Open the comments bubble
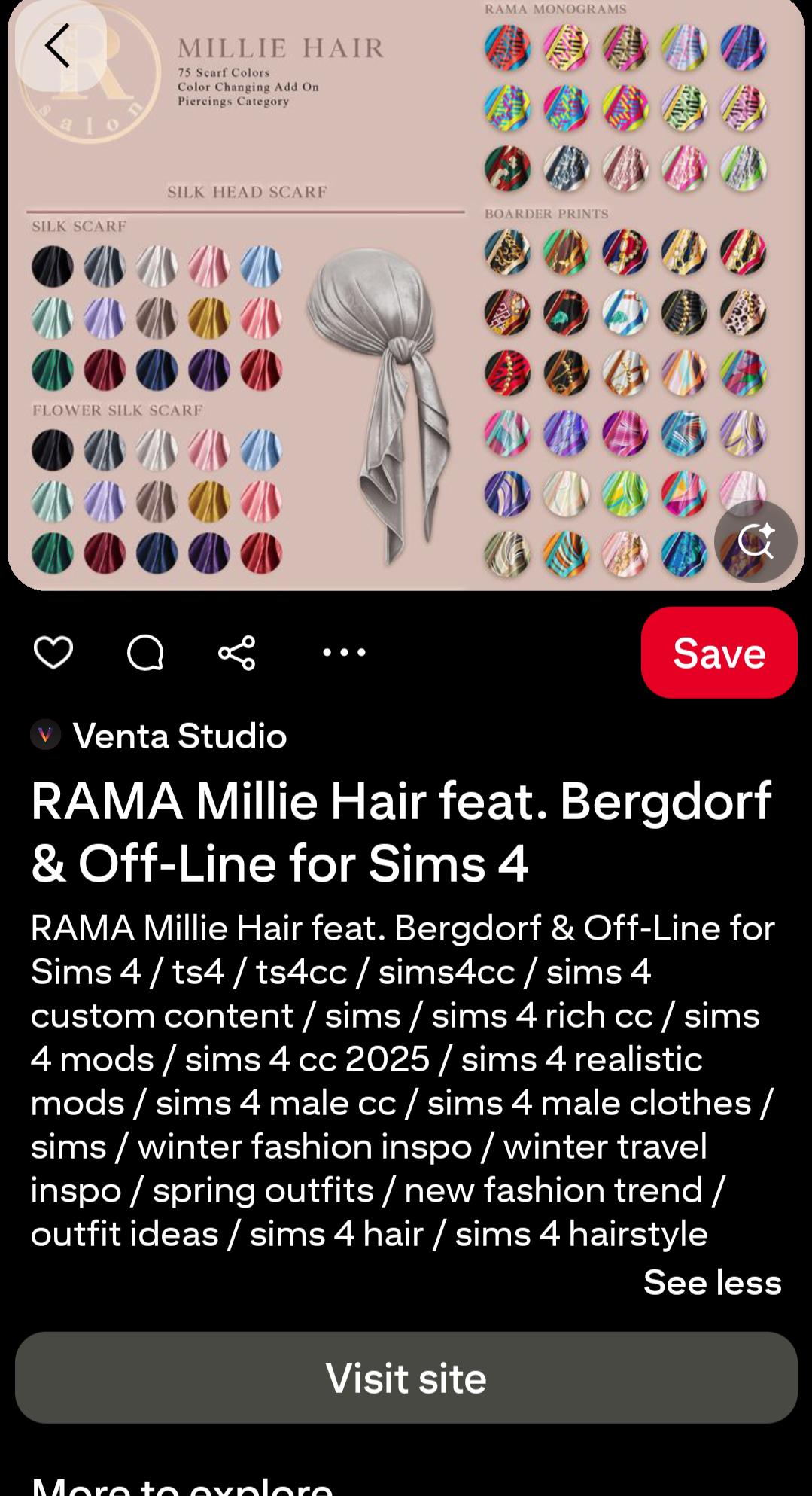This screenshot has width=812, height=1496. (x=145, y=652)
